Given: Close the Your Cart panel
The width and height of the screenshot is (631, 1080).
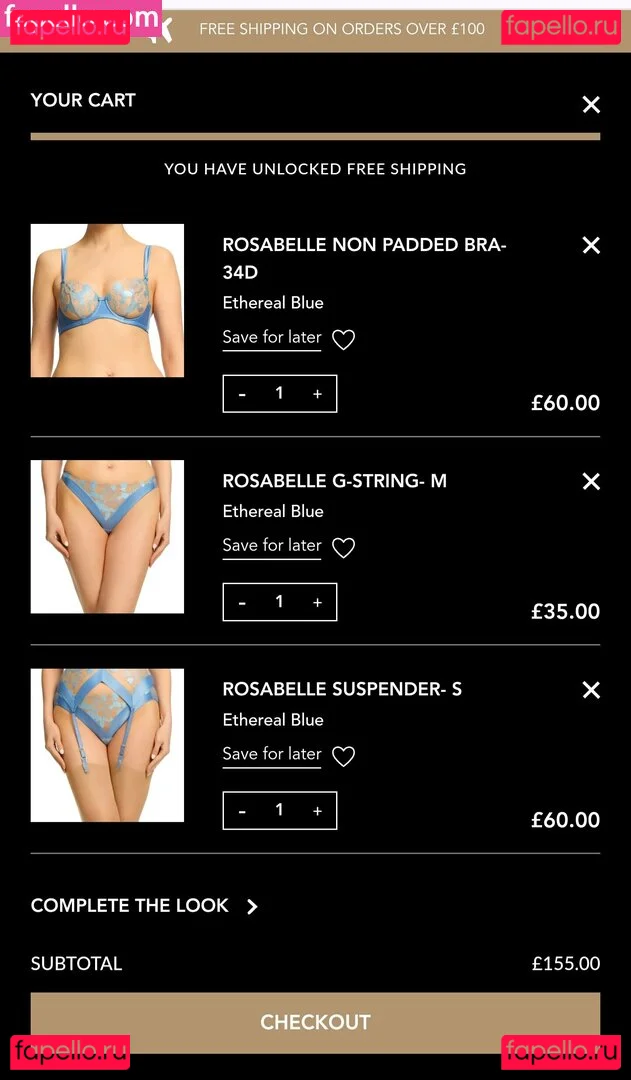Looking at the screenshot, I should (x=591, y=104).
